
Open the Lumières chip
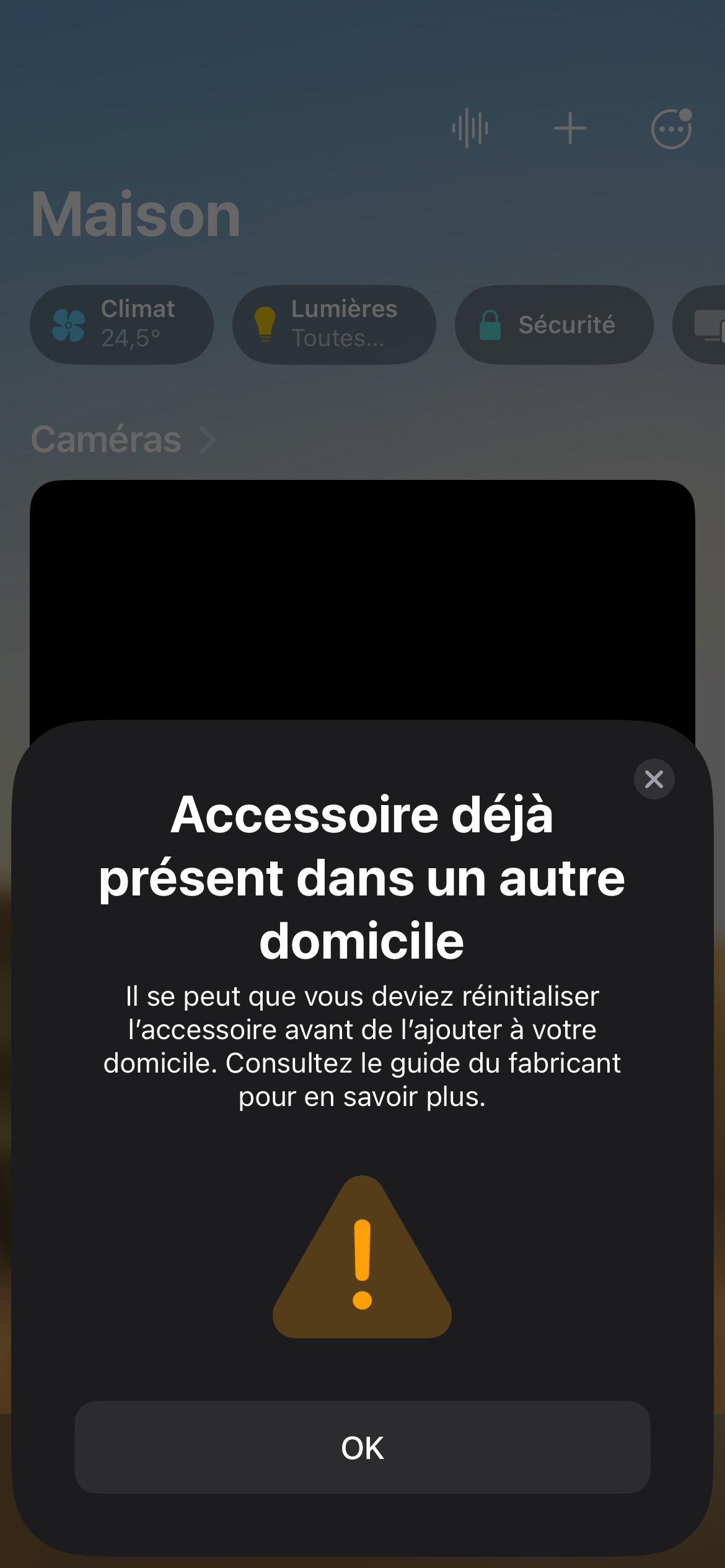(x=334, y=324)
